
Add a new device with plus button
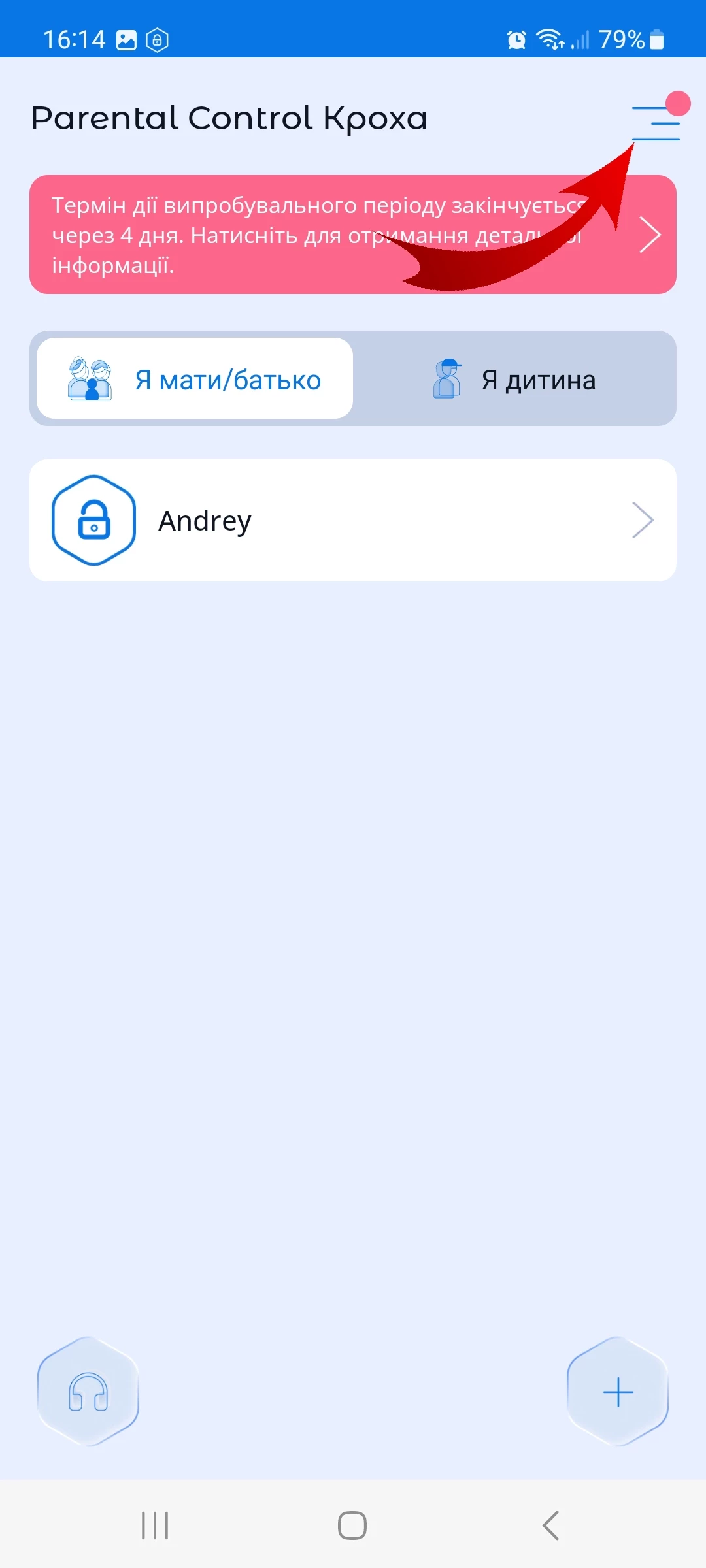click(x=617, y=1391)
